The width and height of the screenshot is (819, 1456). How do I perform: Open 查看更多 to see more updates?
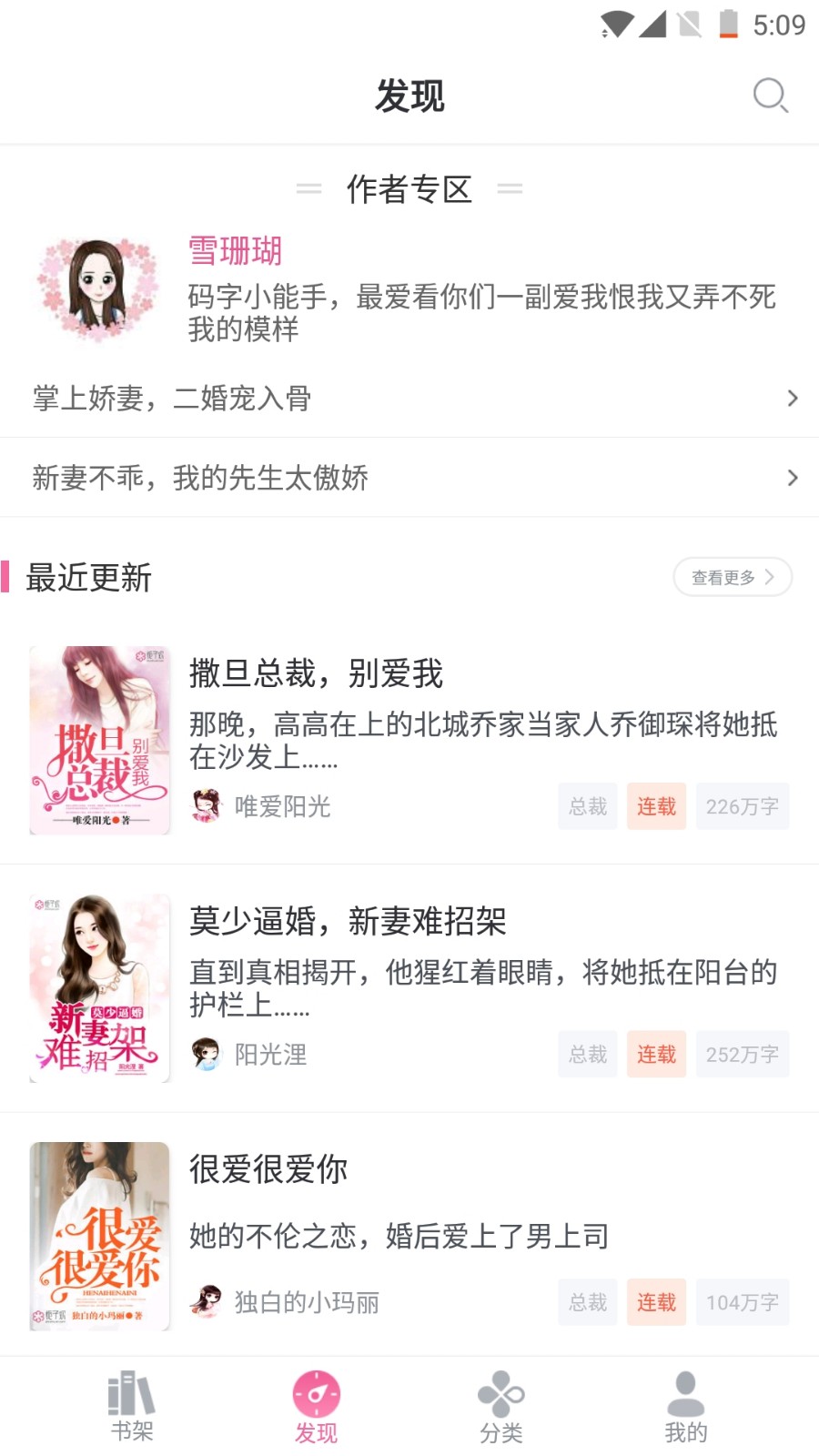[731, 577]
